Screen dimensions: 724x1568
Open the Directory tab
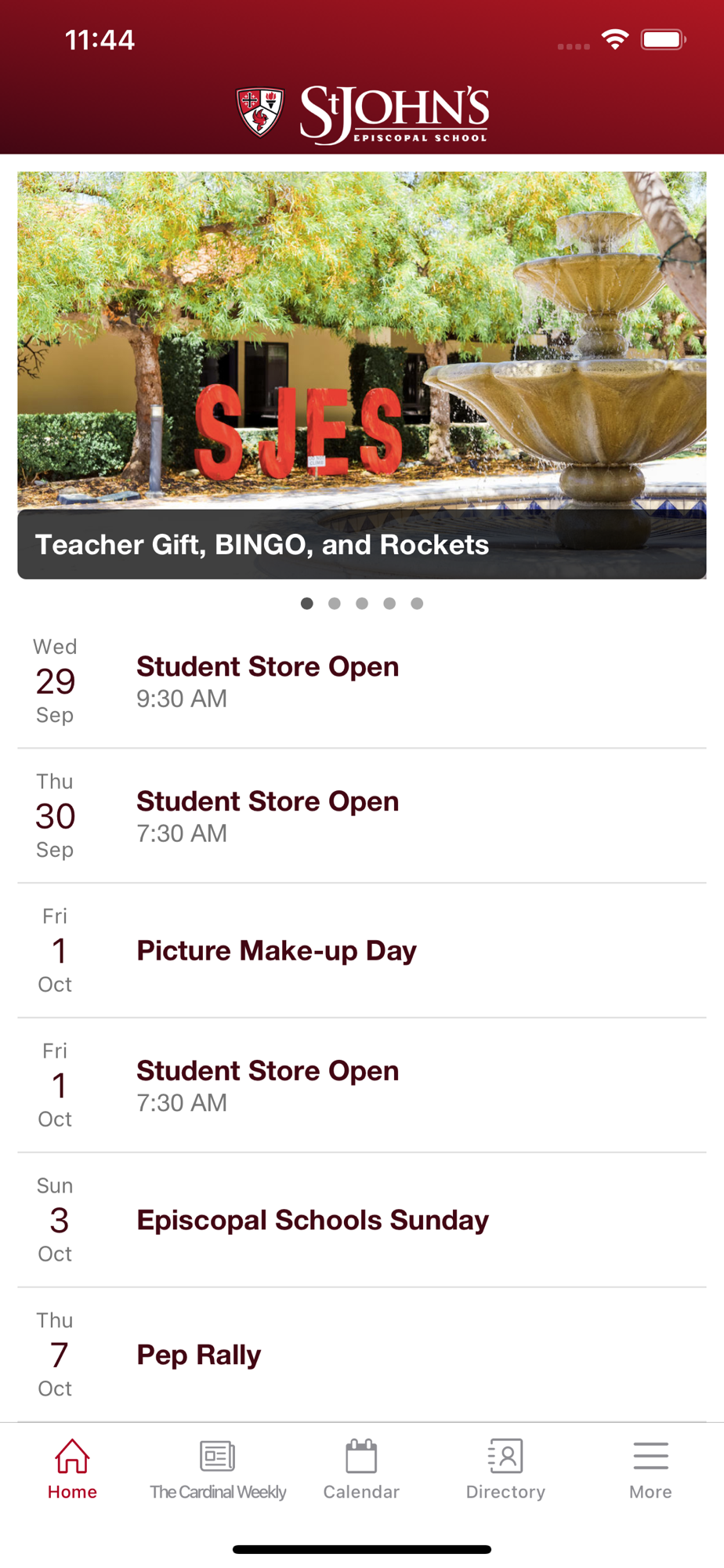[505, 1469]
